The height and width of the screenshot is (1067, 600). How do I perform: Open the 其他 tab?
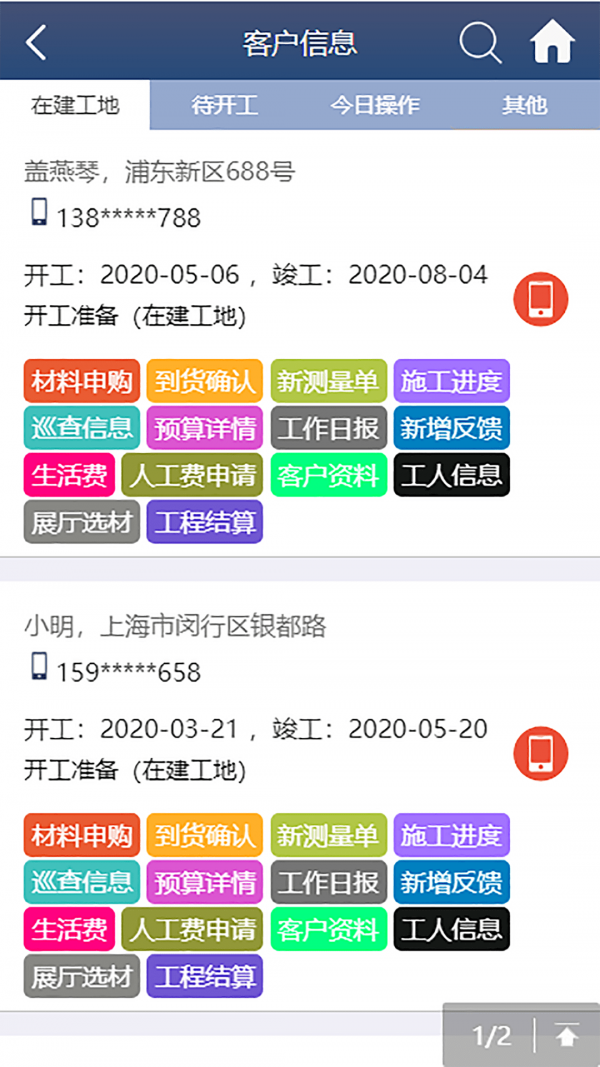525,105
